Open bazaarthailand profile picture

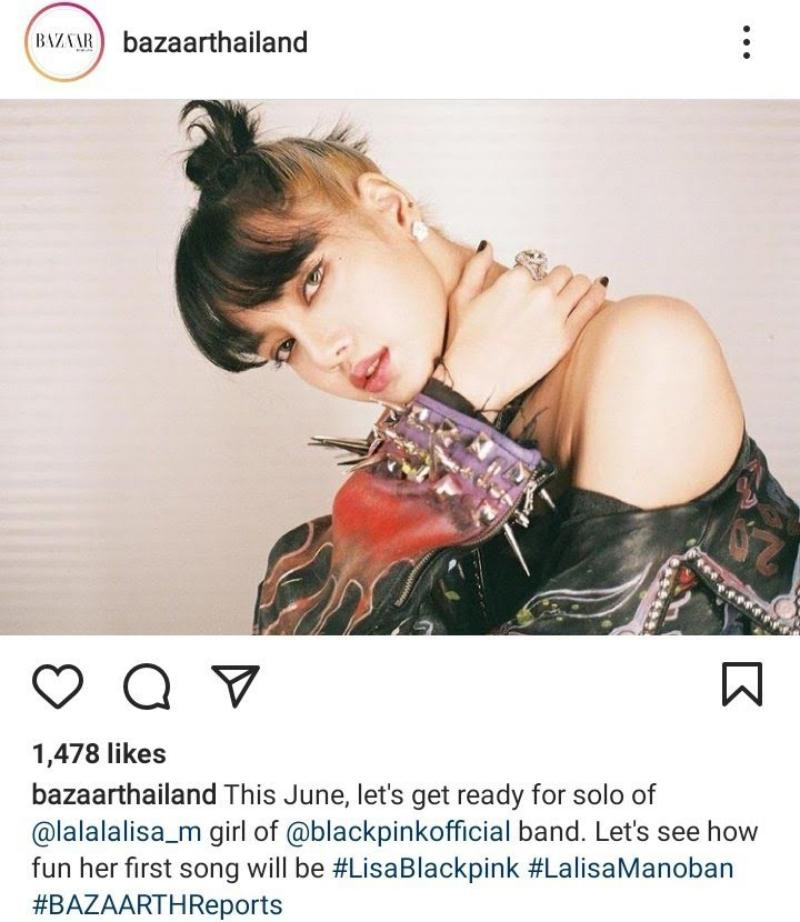tap(63, 42)
